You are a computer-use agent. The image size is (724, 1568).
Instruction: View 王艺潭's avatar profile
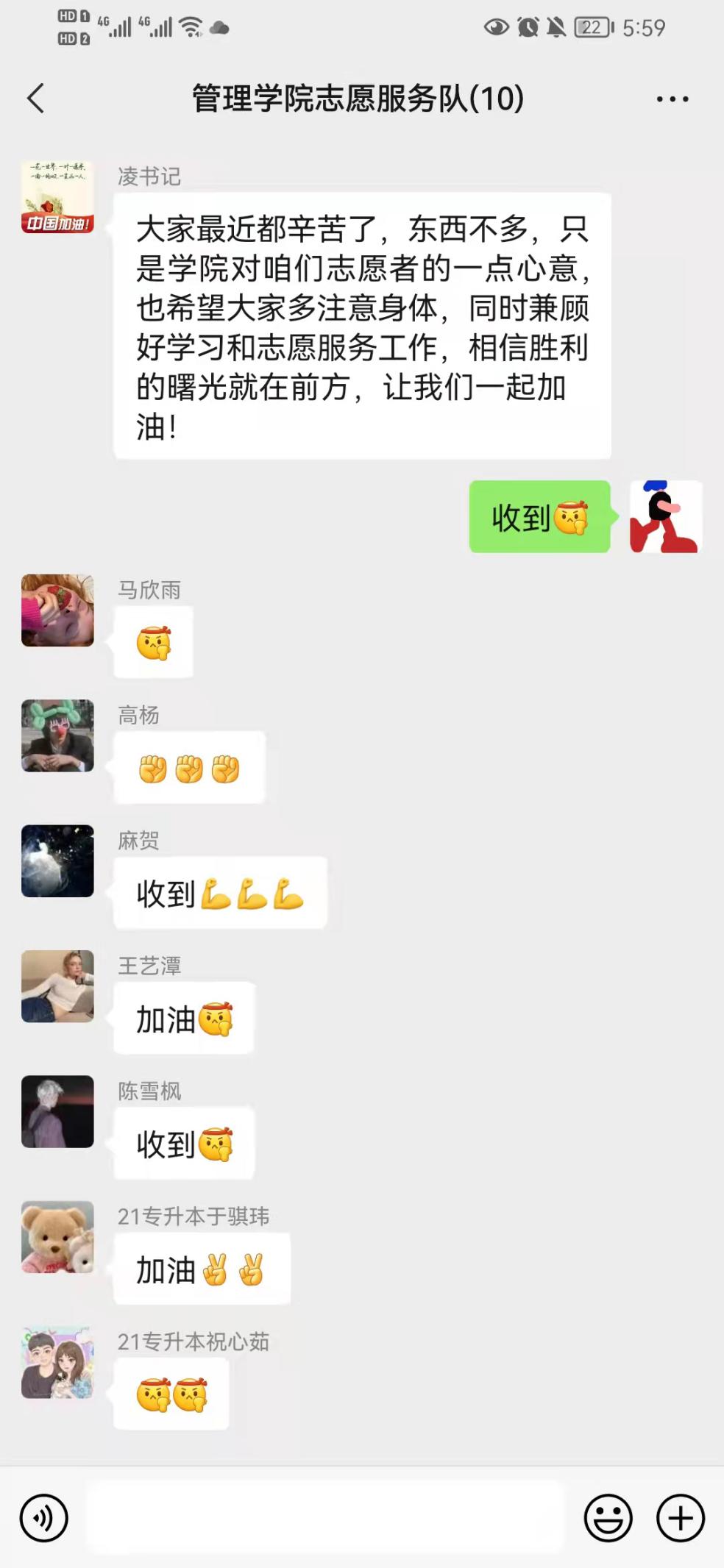(57, 986)
